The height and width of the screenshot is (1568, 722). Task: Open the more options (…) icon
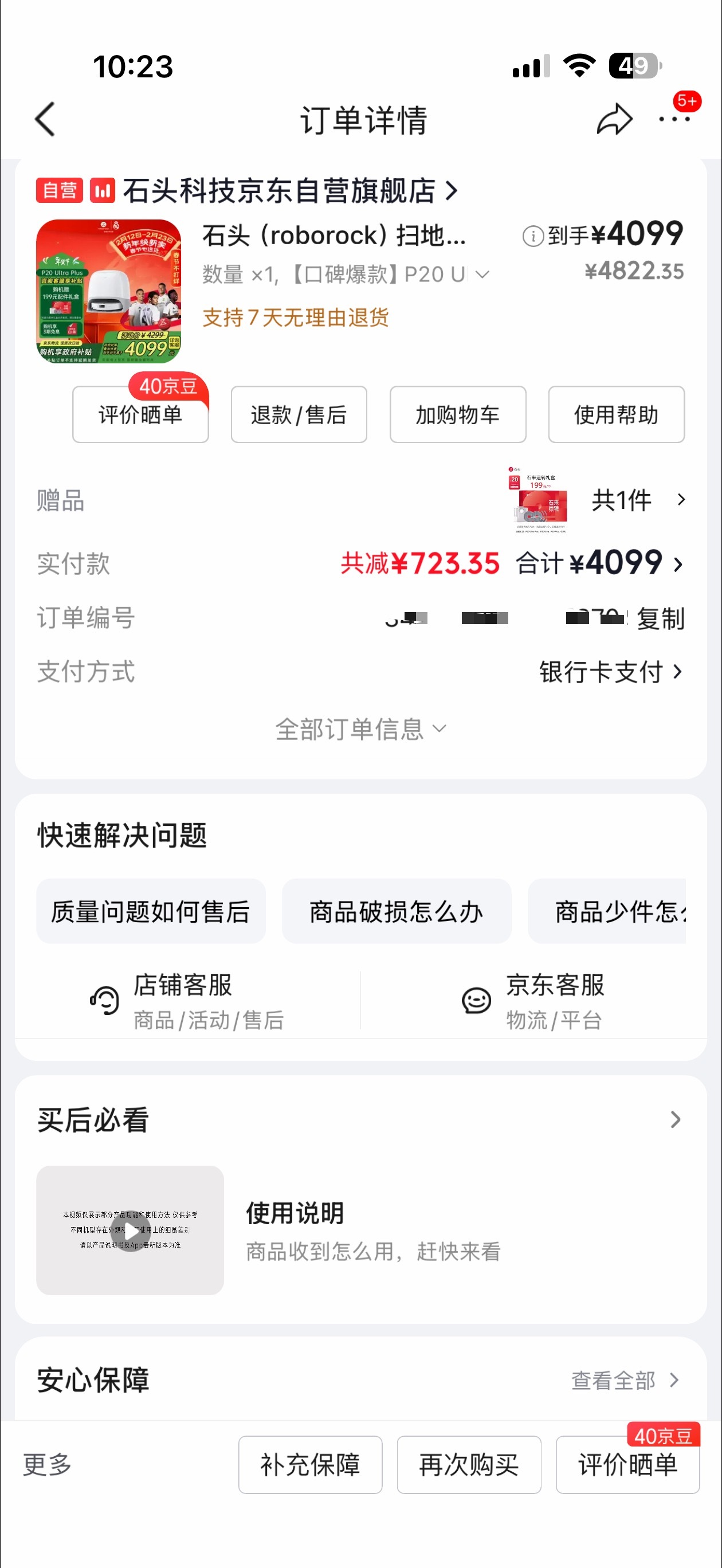pos(674,121)
